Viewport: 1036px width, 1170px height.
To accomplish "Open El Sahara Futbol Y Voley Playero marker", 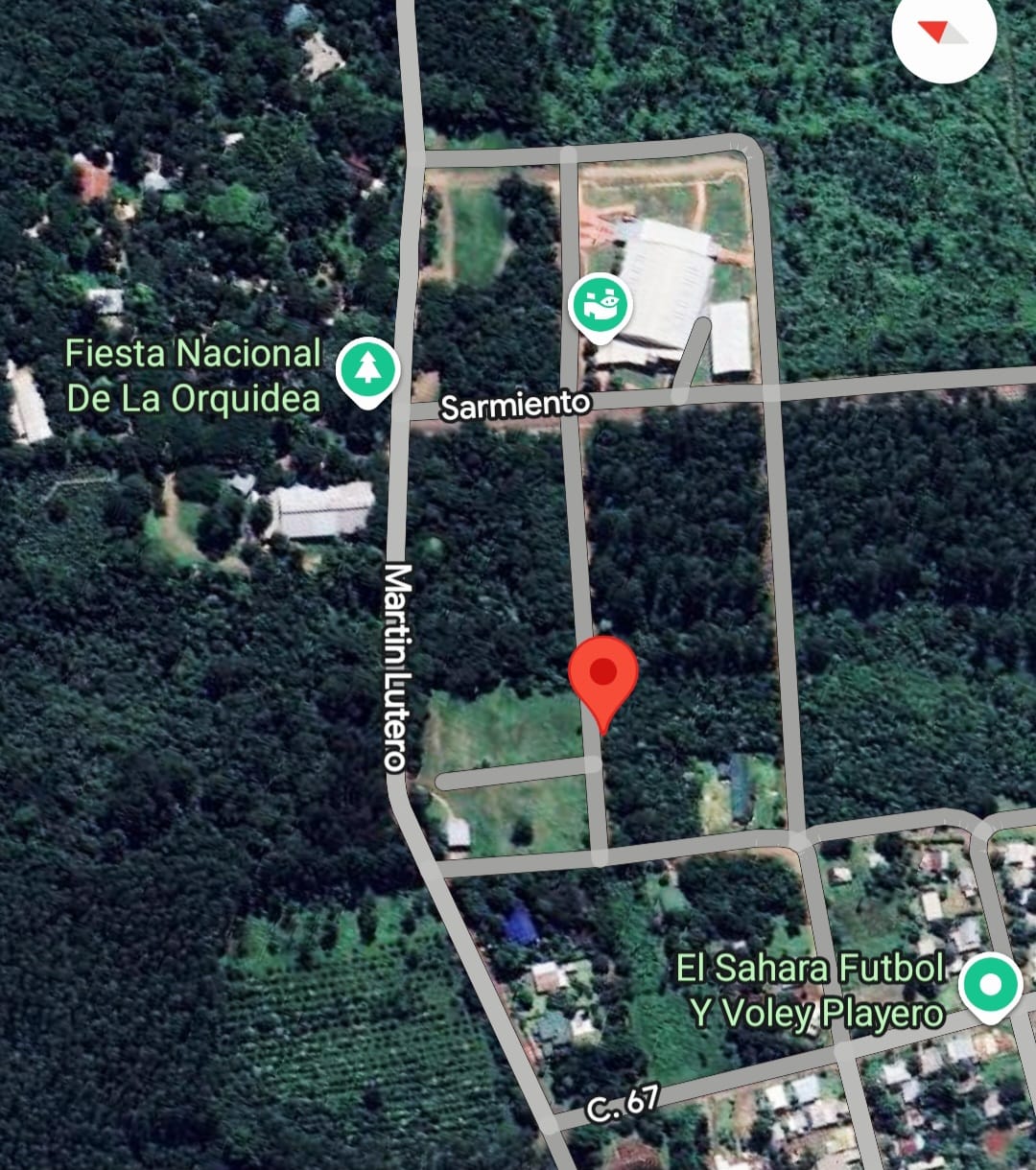I will pyautogui.click(x=989, y=985).
